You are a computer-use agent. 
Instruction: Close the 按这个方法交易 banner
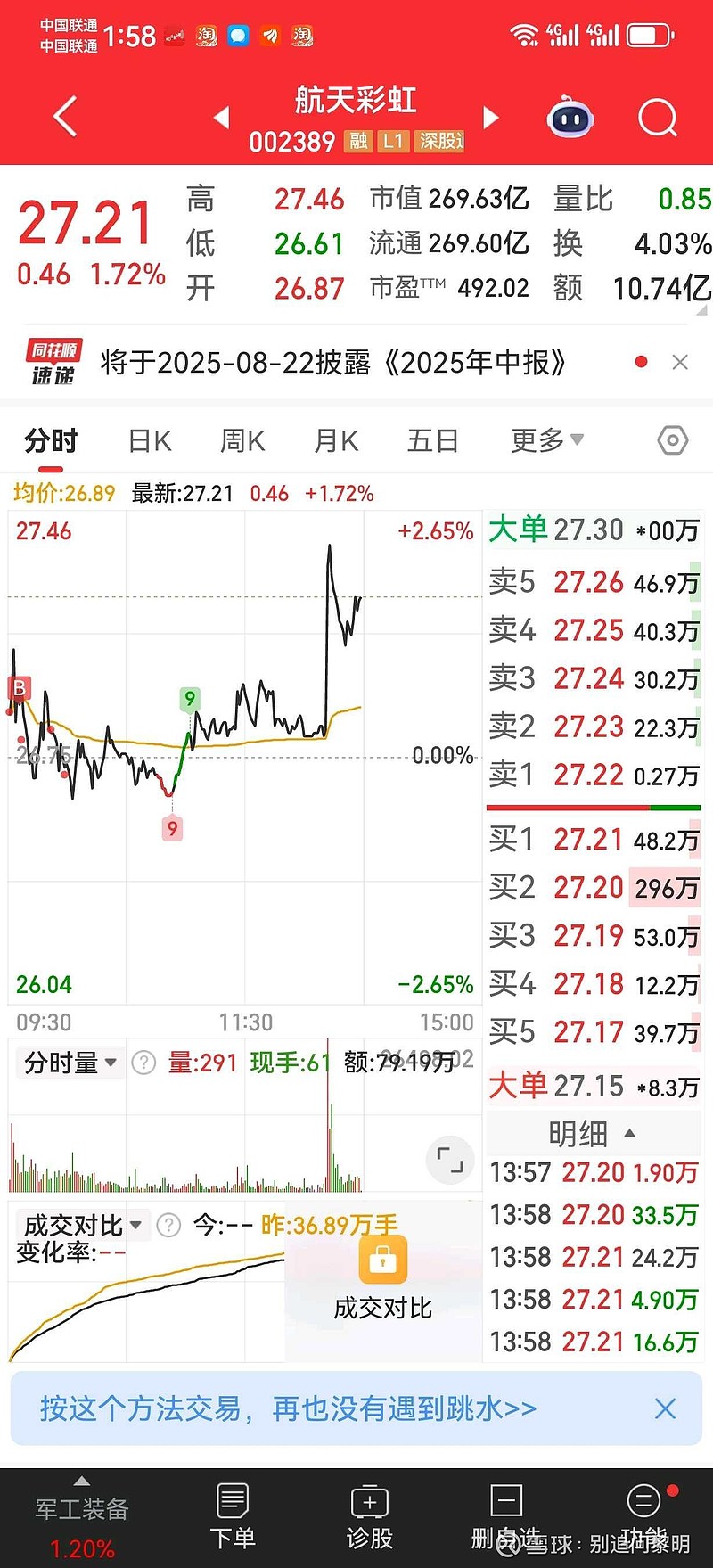pyautogui.click(x=665, y=1408)
